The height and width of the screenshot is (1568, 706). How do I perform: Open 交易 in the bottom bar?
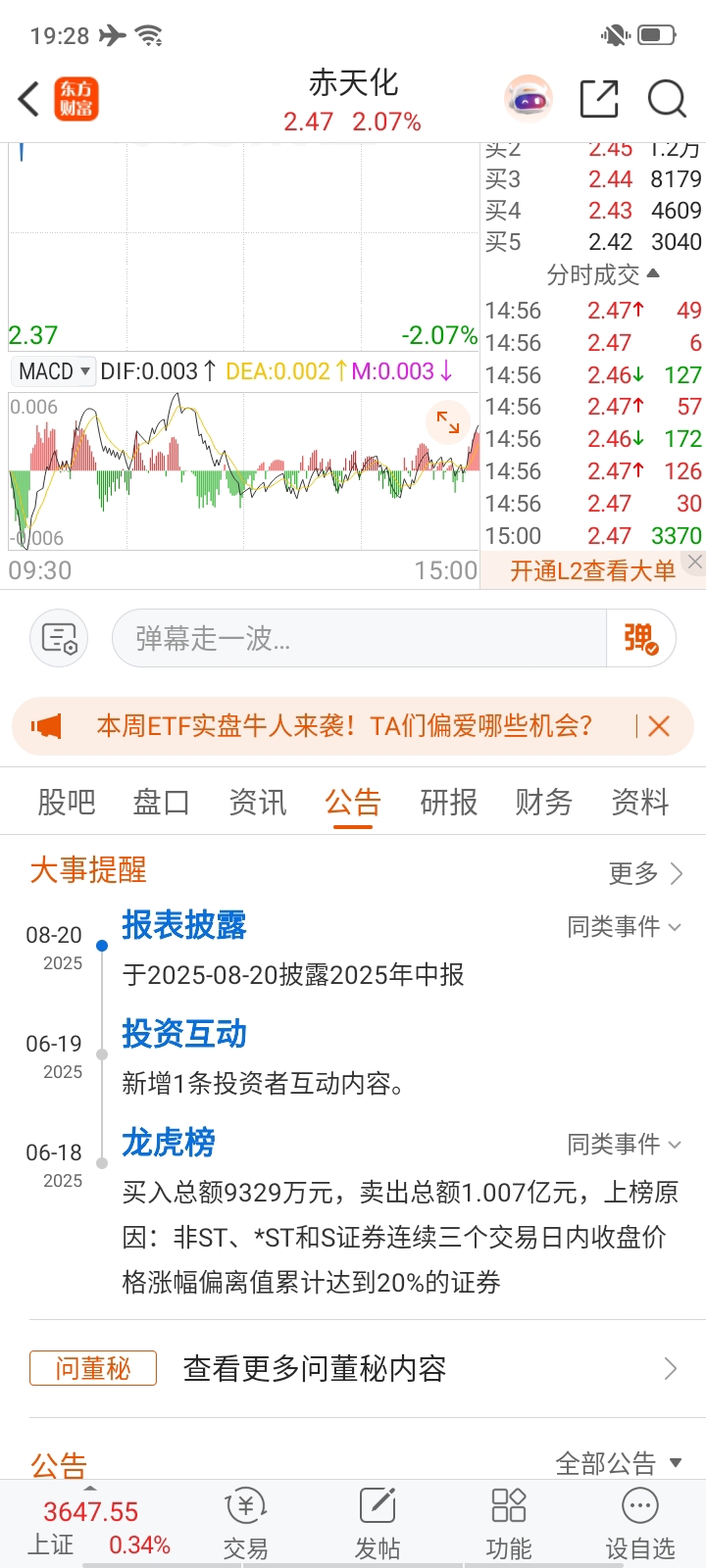pyautogui.click(x=245, y=1524)
